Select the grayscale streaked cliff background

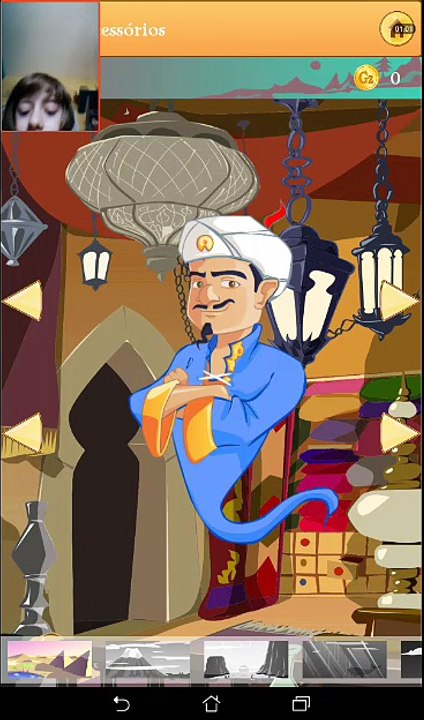point(344,659)
